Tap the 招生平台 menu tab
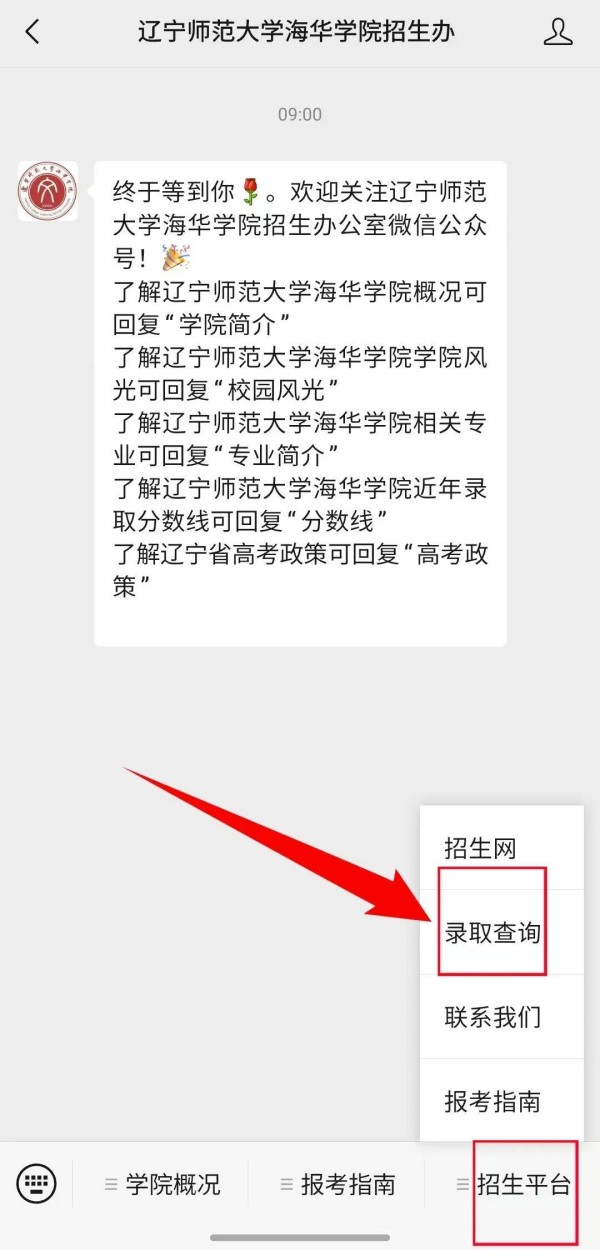 pyautogui.click(x=514, y=1185)
